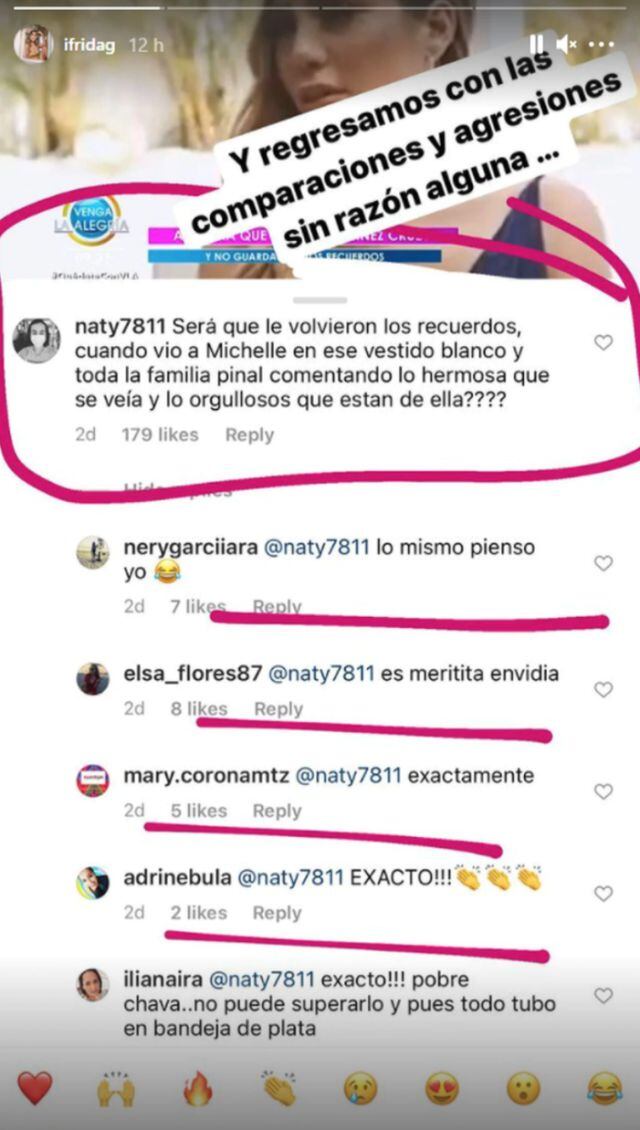Toggle the story's muted sound icon
This screenshot has height=1130, width=640.
pos(566,44)
